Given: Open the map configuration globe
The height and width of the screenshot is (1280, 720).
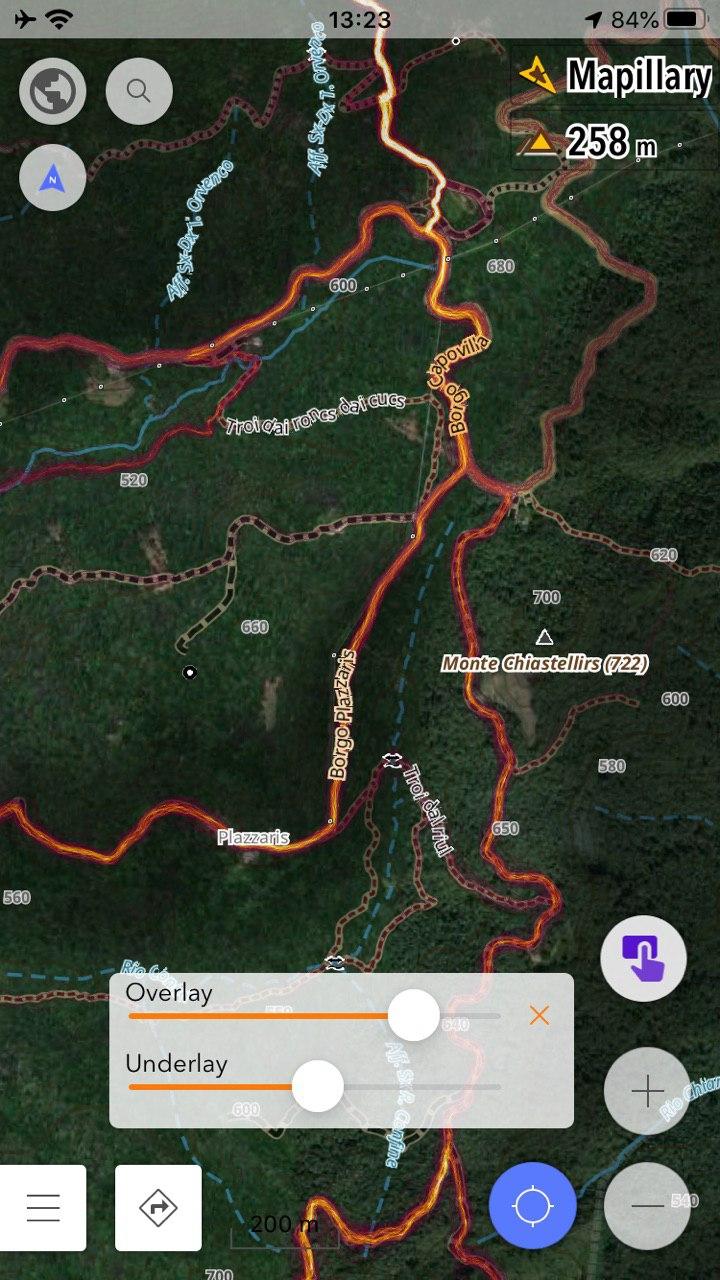Looking at the screenshot, I should click(52, 91).
